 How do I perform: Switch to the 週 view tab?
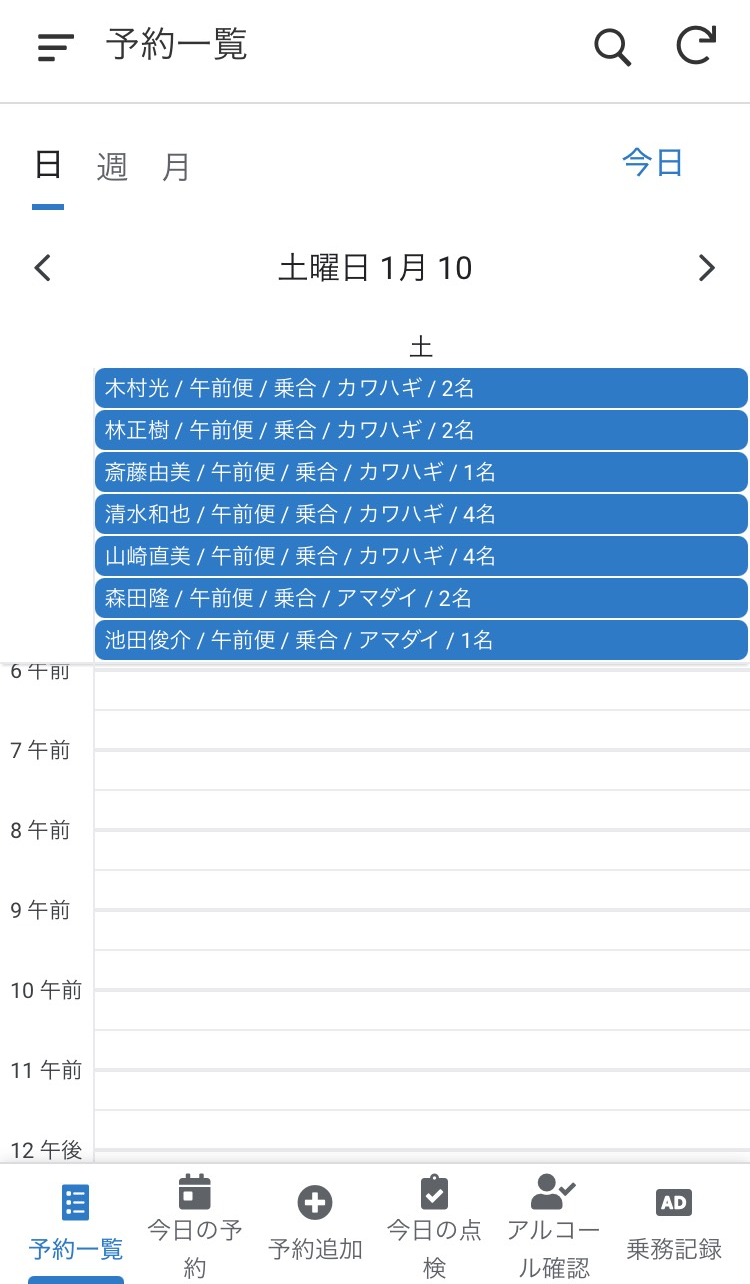(x=110, y=166)
